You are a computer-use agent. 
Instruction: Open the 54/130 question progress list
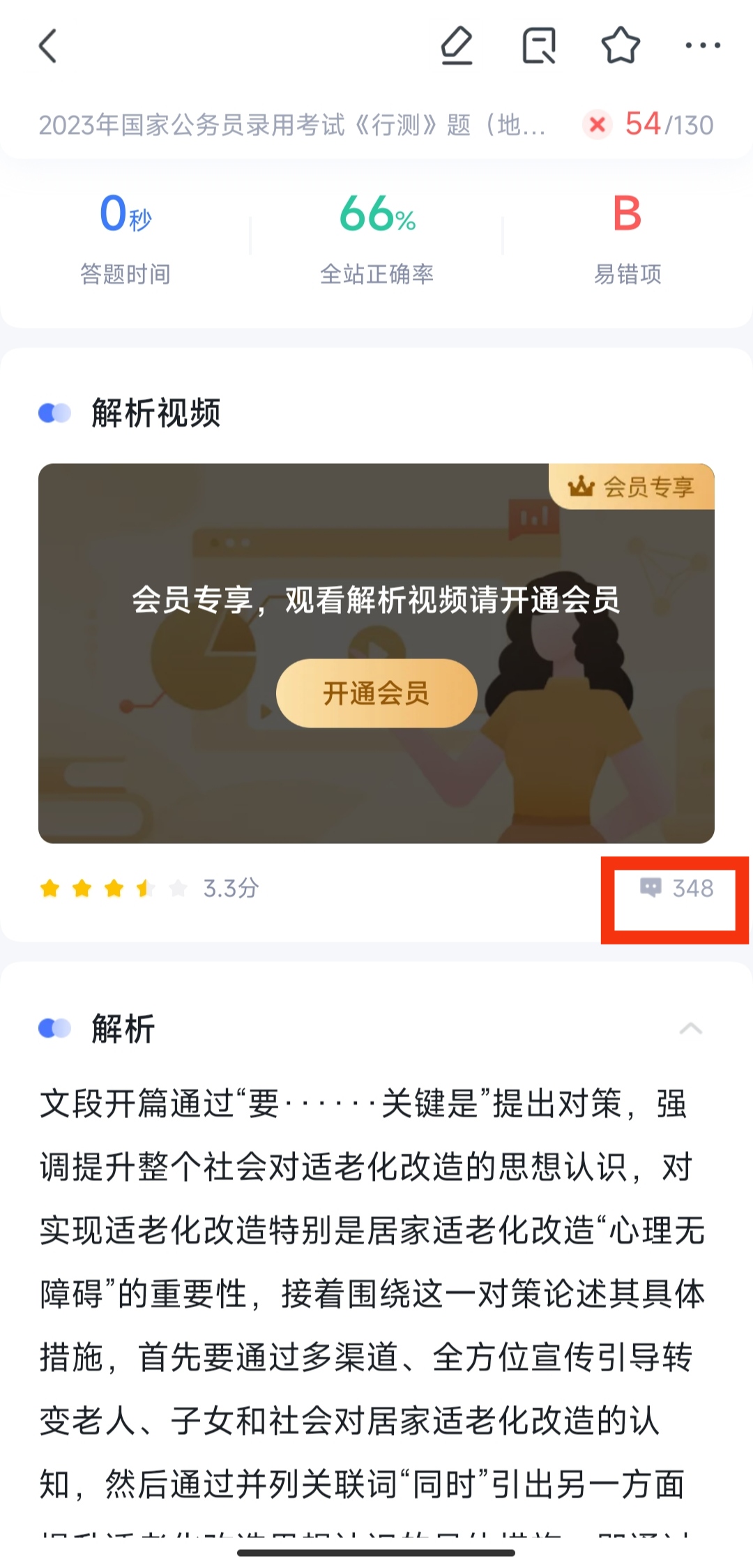(x=668, y=125)
